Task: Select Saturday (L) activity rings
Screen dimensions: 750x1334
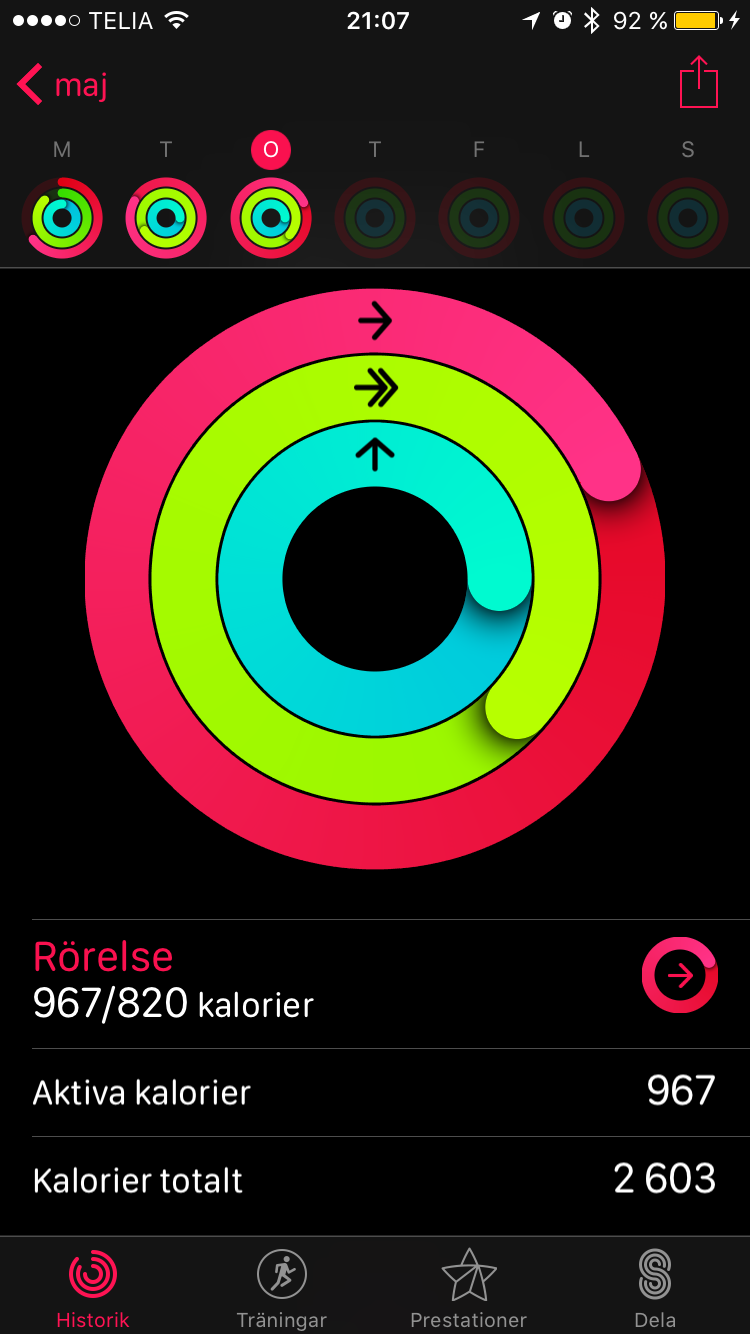Action: tap(583, 217)
